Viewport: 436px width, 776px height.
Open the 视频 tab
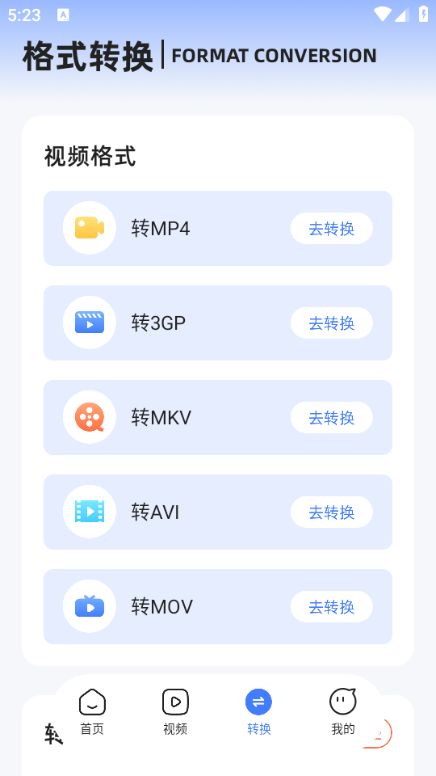point(175,712)
